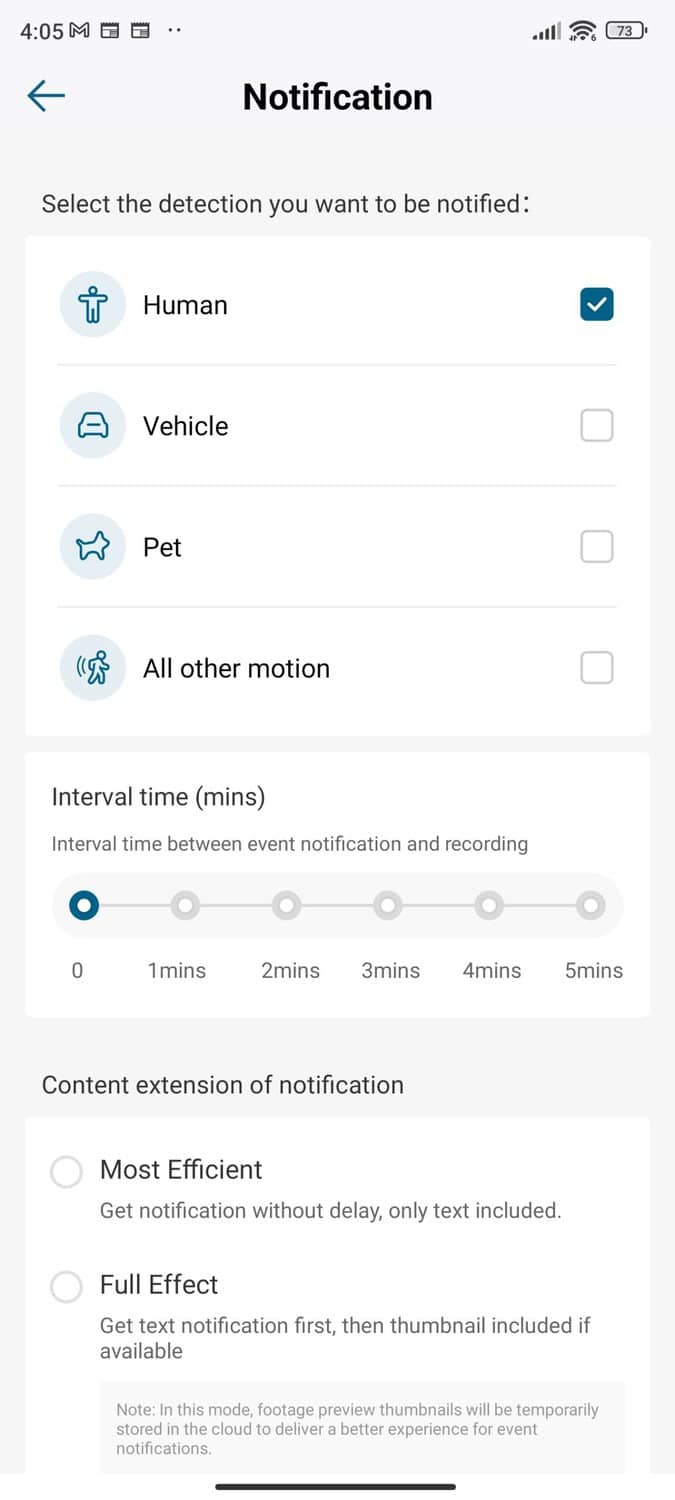Enable Vehicle detection notifications

tap(597, 426)
